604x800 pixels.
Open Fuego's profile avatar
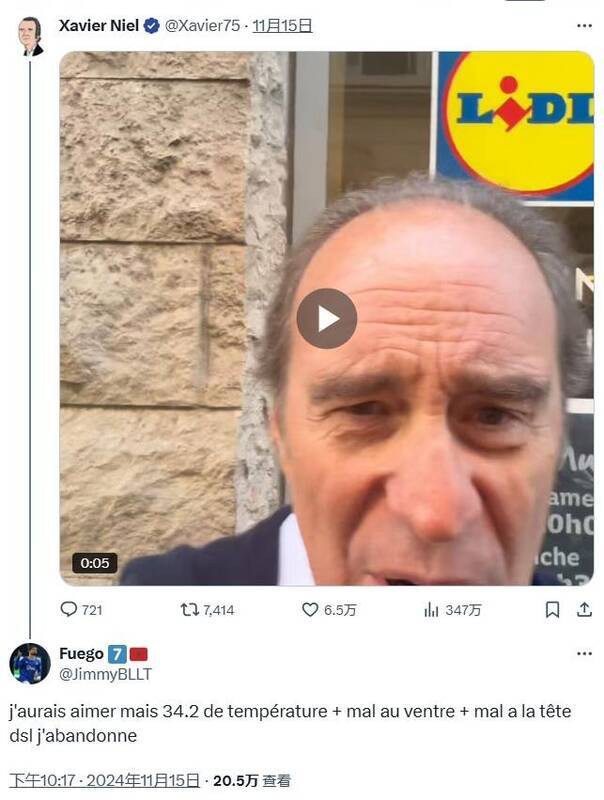30,663
